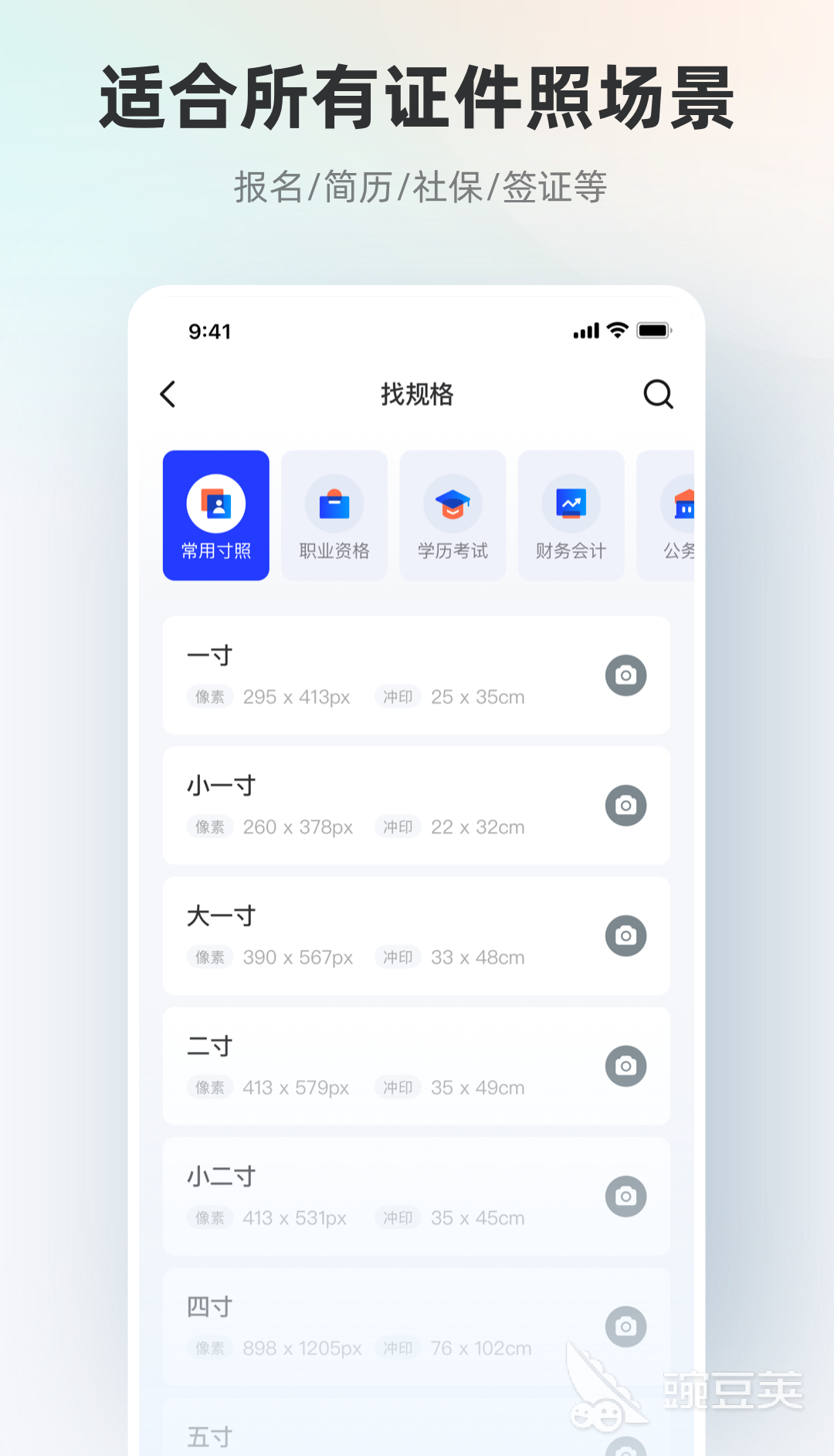This screenshot has height=1456, width=834.
Task: Tap the camera icon for 大一寸 size
Action: pyautogui.click(x=625, y=936)
